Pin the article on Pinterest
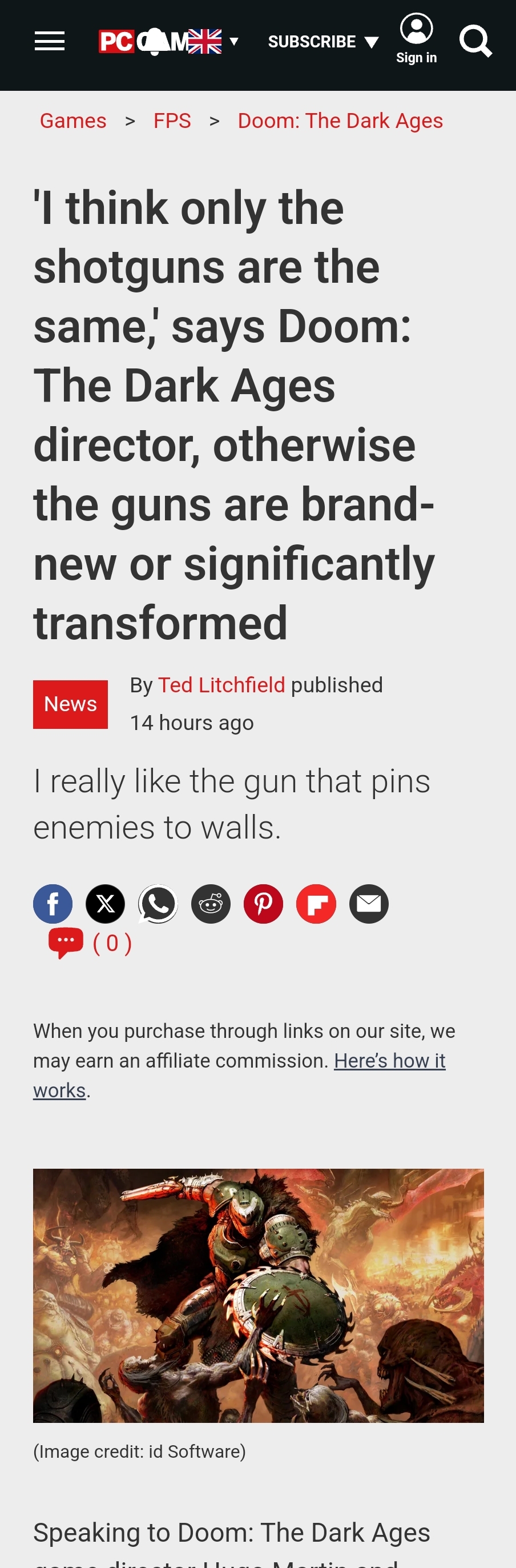The image size is (516, 1568). [264, 903]
